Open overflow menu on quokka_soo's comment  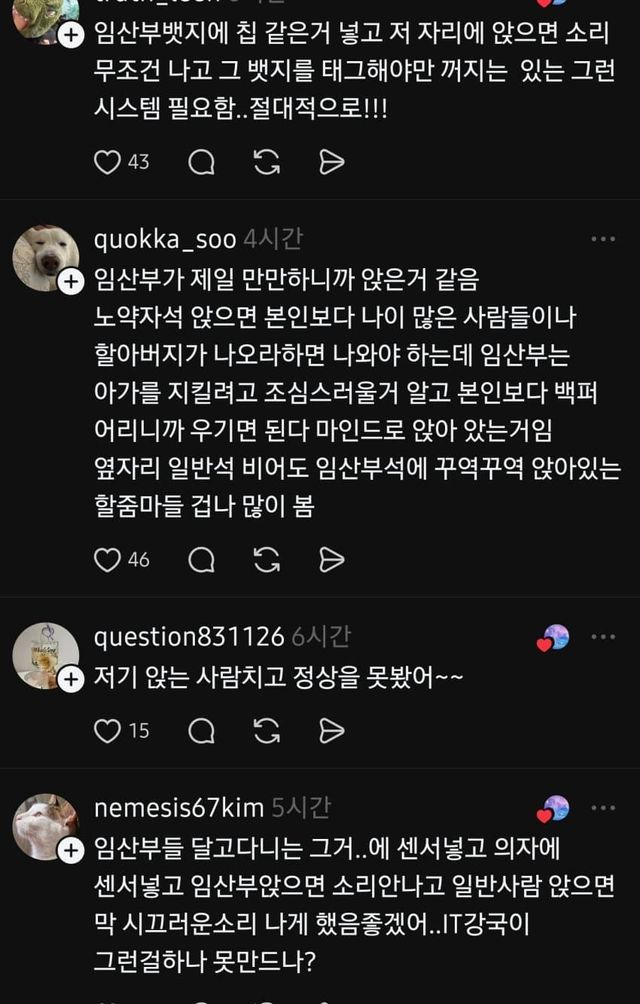(x=603, y=239)
